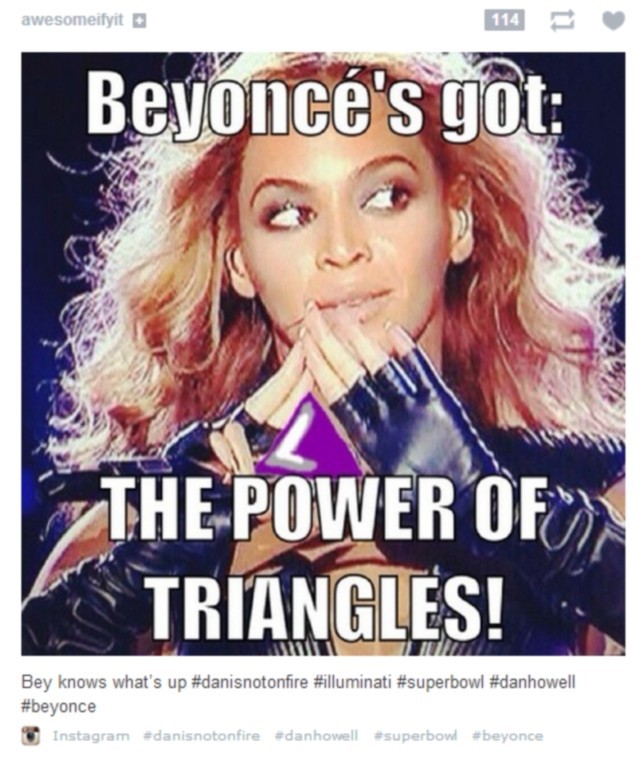Browse the #beyonce tag
The image size is (640, 759).
click(x=507, y=735)
